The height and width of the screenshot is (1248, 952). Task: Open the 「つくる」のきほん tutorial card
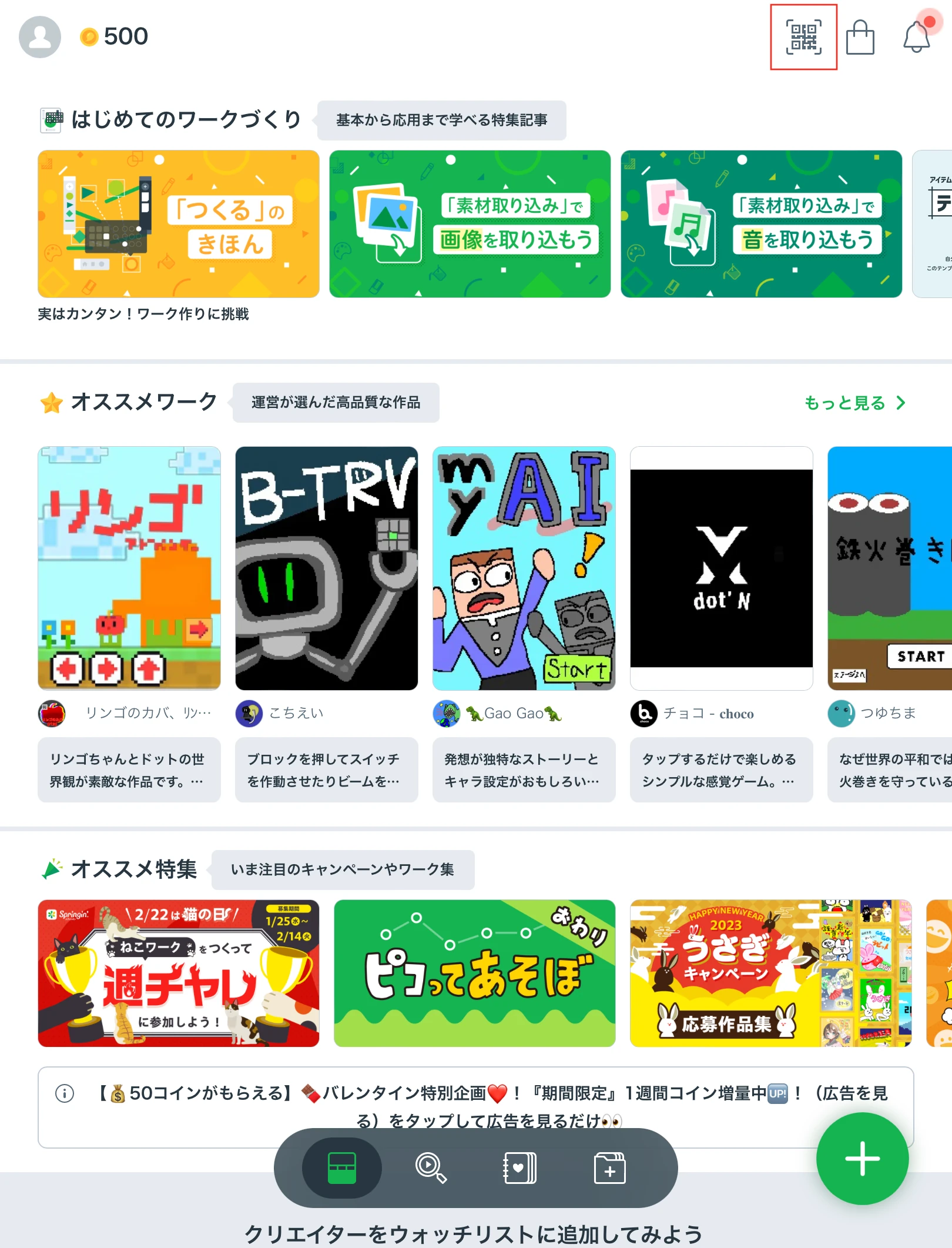179,224
